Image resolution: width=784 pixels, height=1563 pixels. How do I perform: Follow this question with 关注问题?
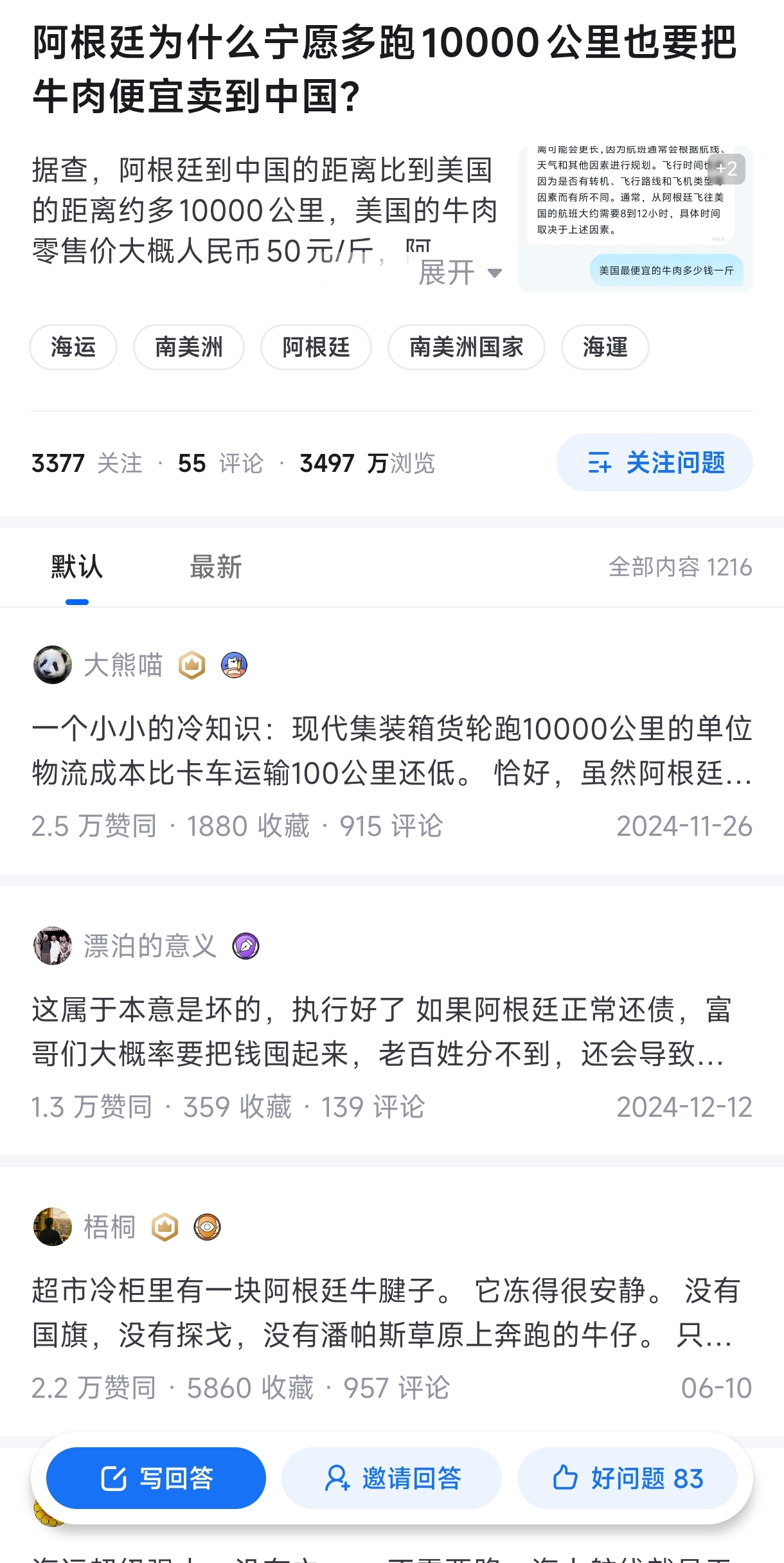click(x=655, y=462)
